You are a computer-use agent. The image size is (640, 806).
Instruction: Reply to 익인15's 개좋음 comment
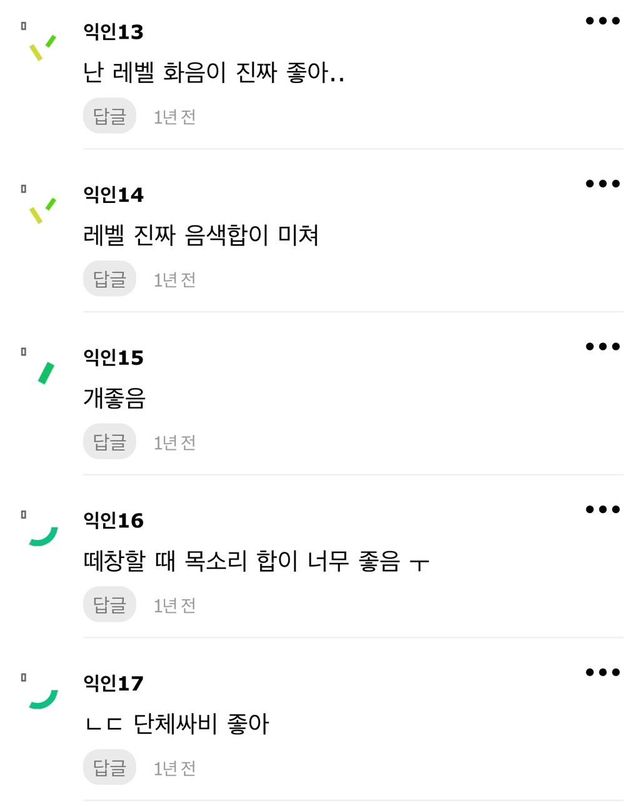point(109,442)
